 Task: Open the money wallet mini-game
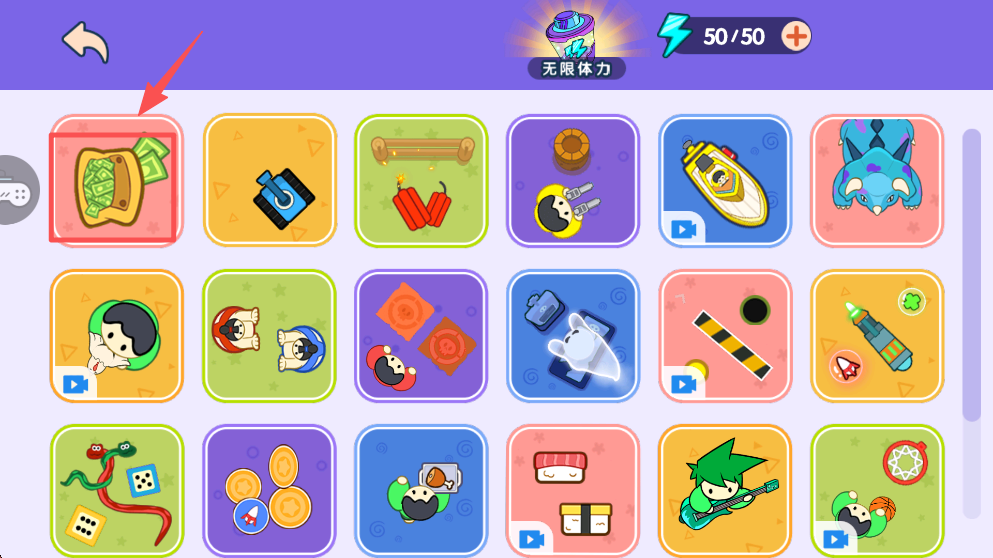tap(117, 181)
